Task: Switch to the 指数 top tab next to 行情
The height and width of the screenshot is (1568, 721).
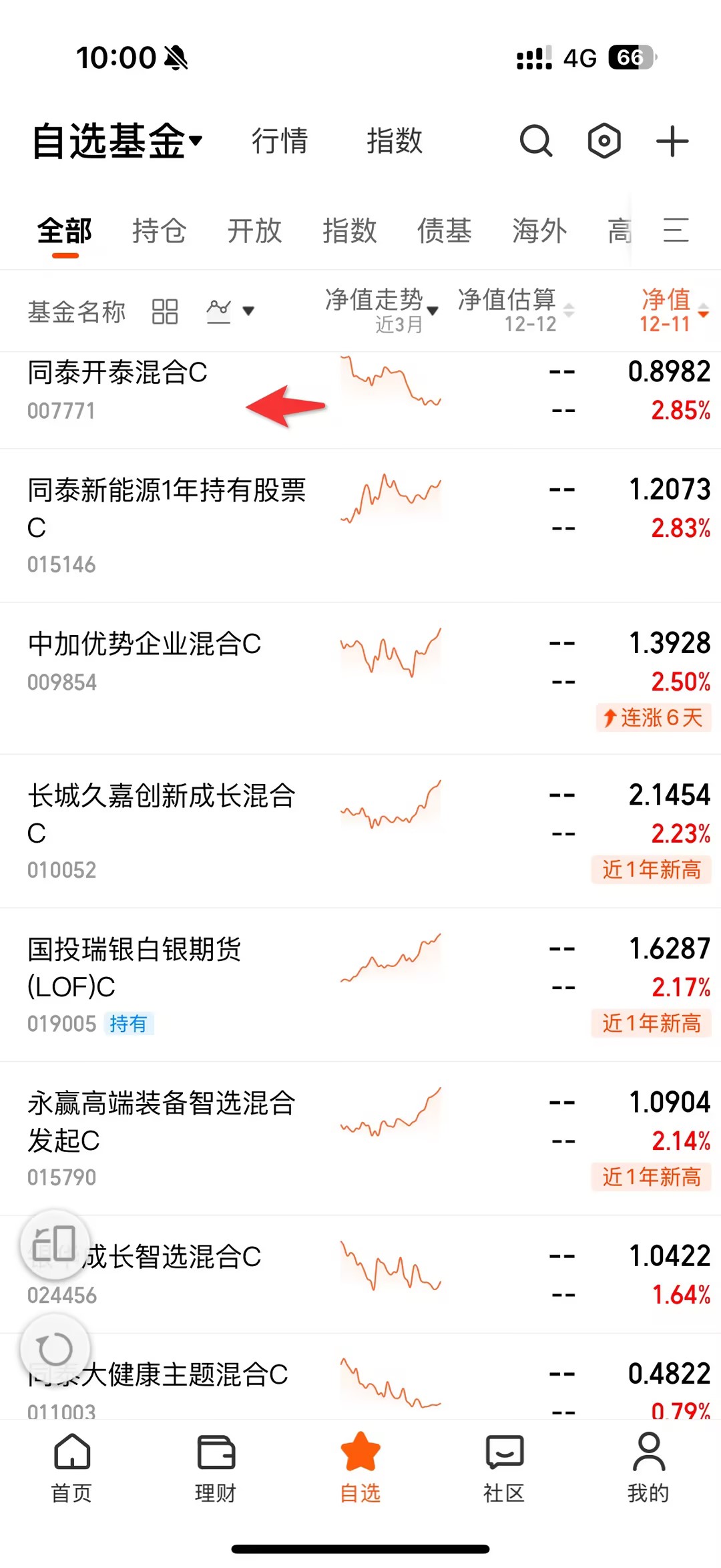Action: (394, 141)
